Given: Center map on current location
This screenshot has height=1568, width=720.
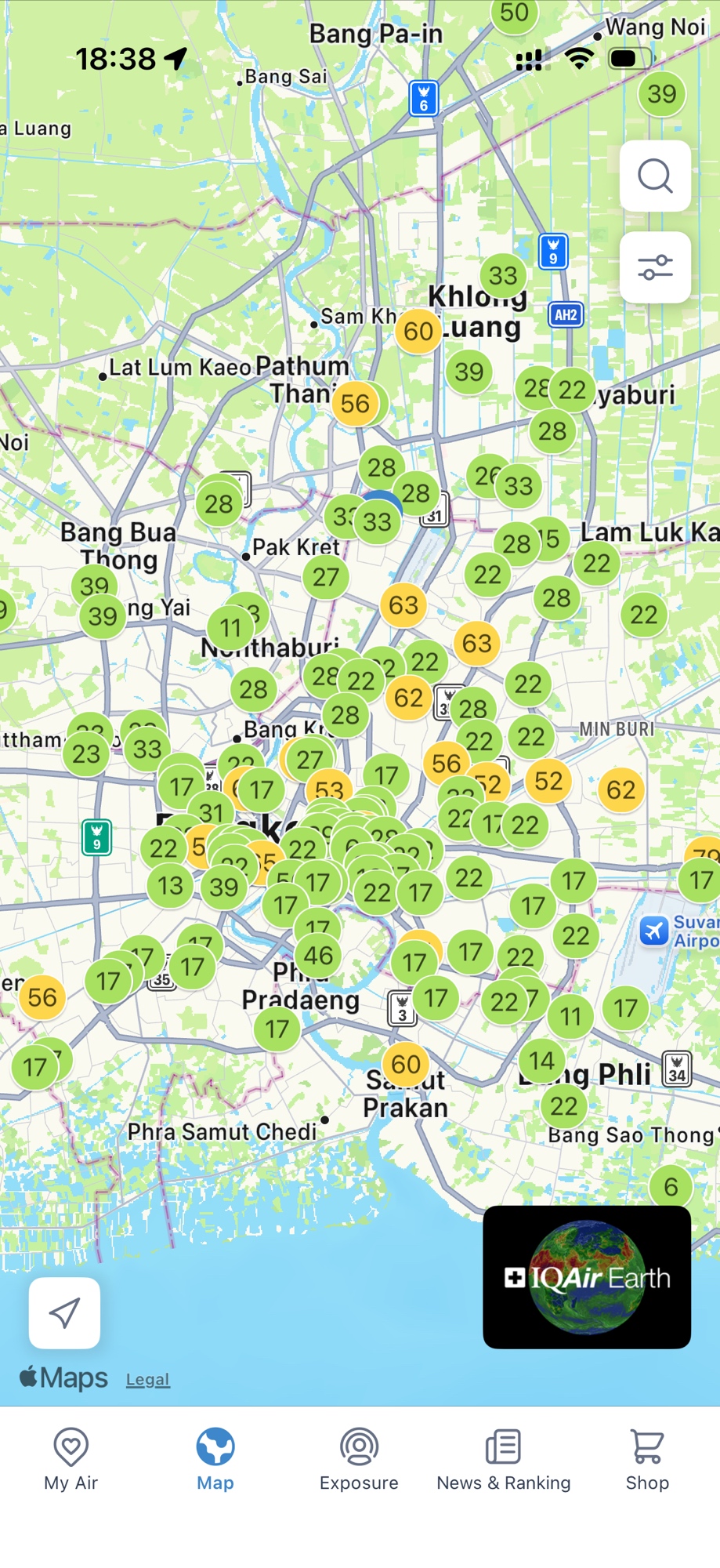Looking at the screenshot, I should tap(64, 1313).
